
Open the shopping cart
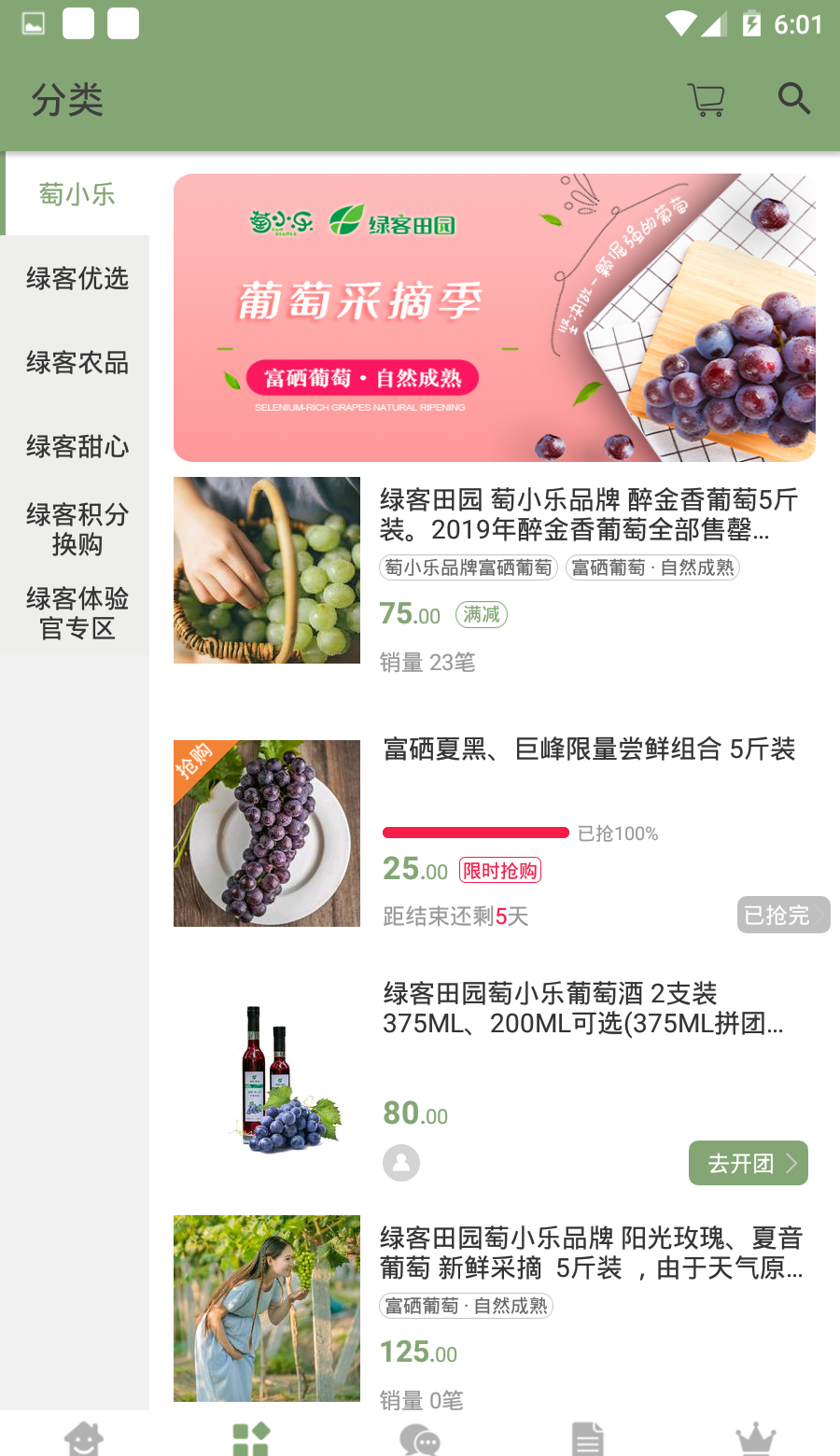pos(707,99)
